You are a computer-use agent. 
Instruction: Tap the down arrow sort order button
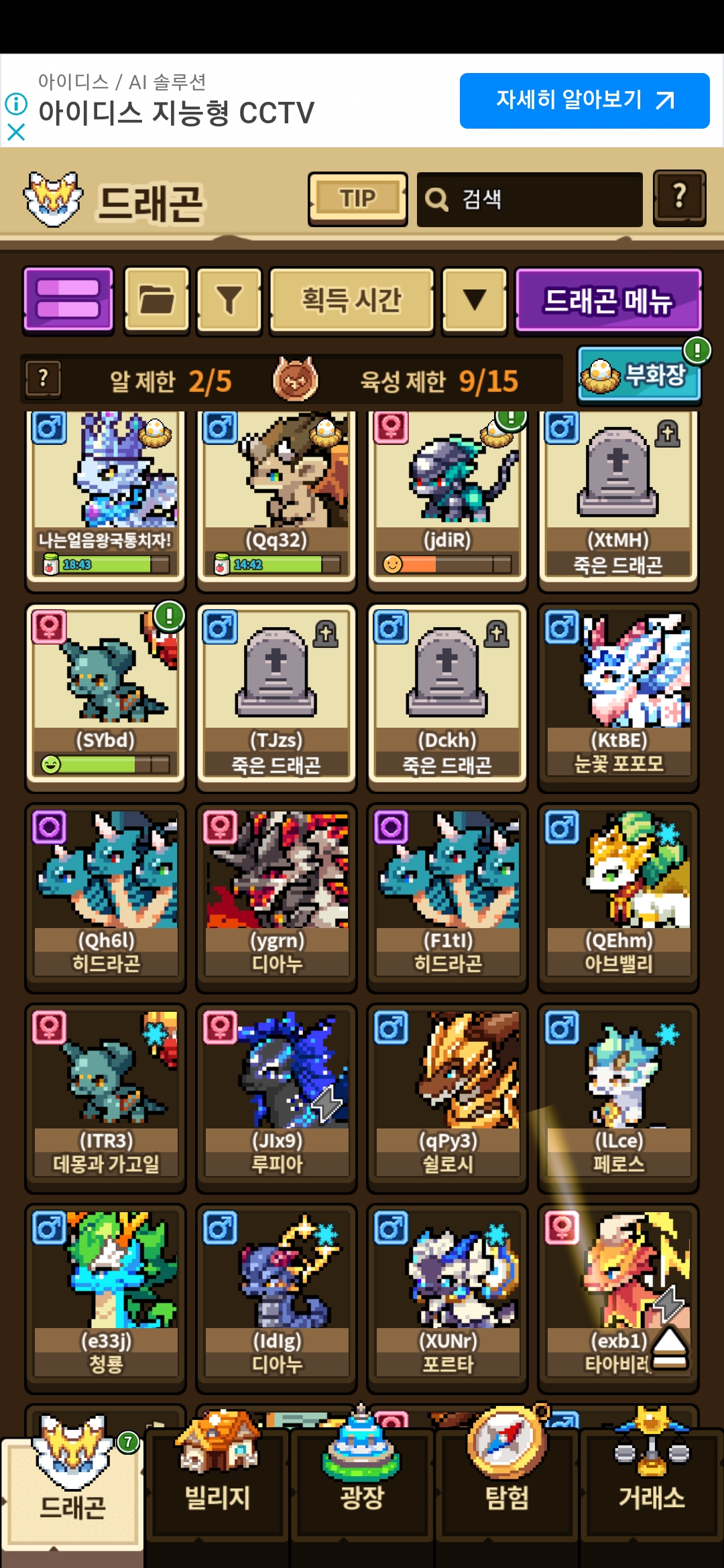pos(475,300)
